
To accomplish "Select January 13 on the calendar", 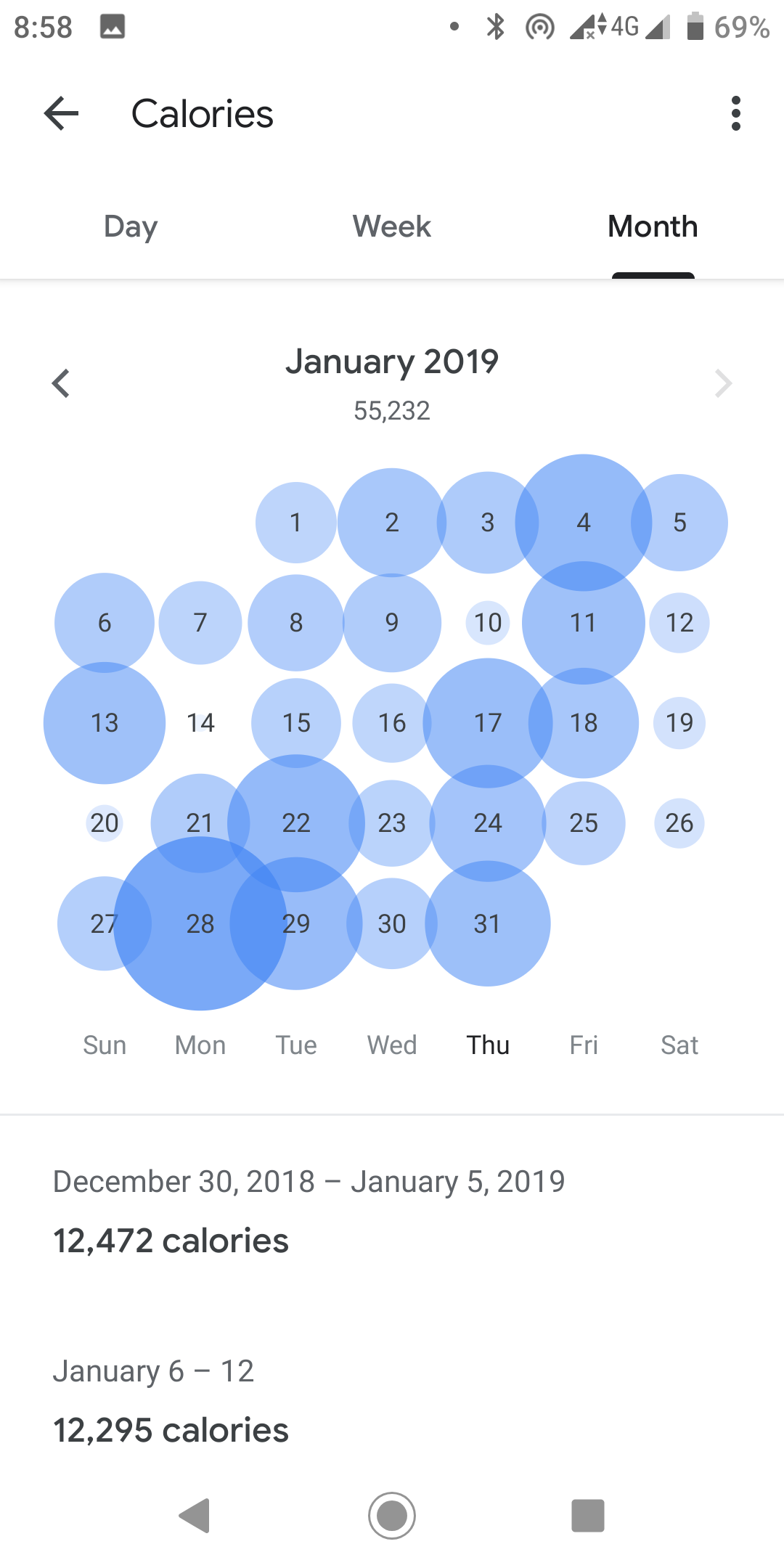I will point(105,722).
